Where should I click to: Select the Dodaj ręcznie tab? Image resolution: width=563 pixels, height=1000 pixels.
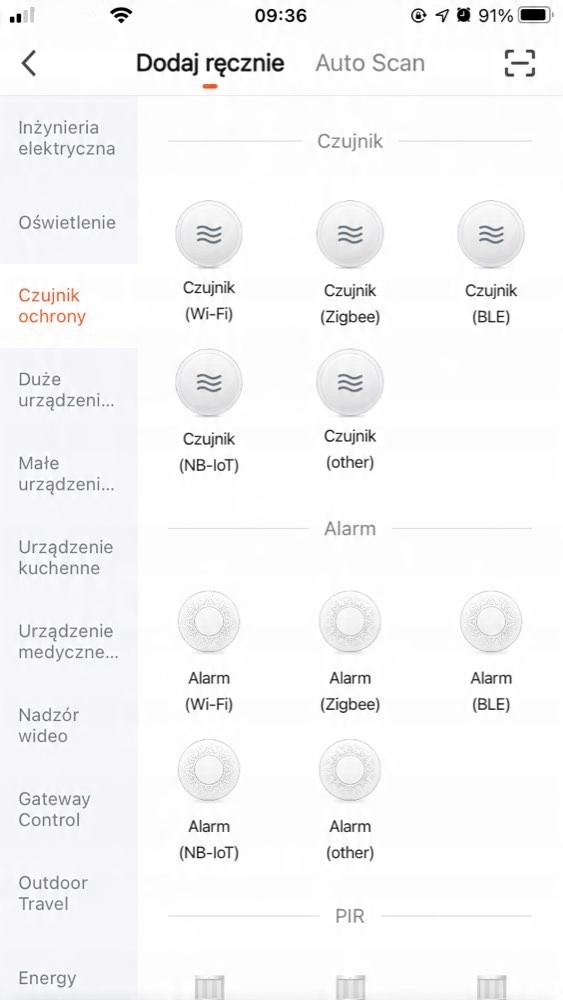(x=210, y=63)
